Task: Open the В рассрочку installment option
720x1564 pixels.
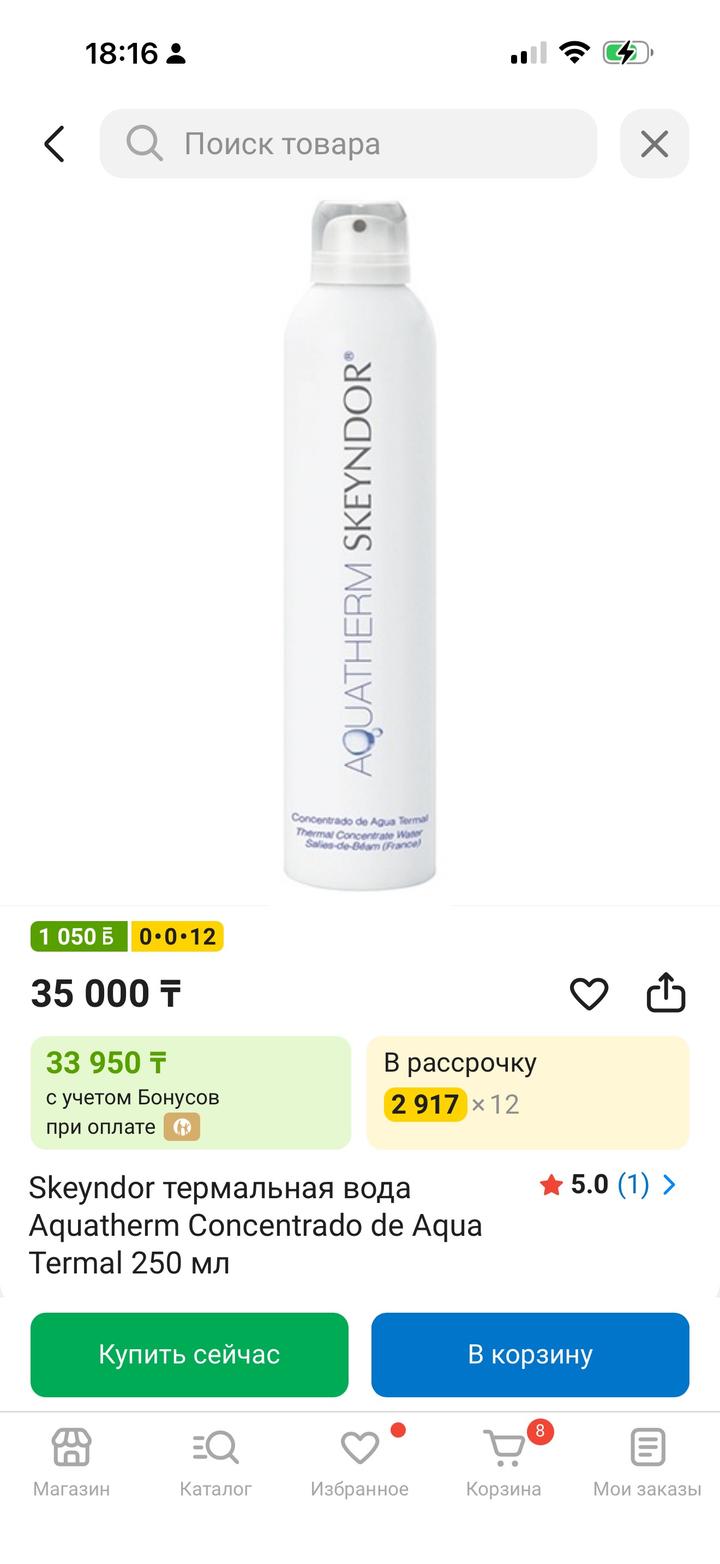Action: point(528,1092)
